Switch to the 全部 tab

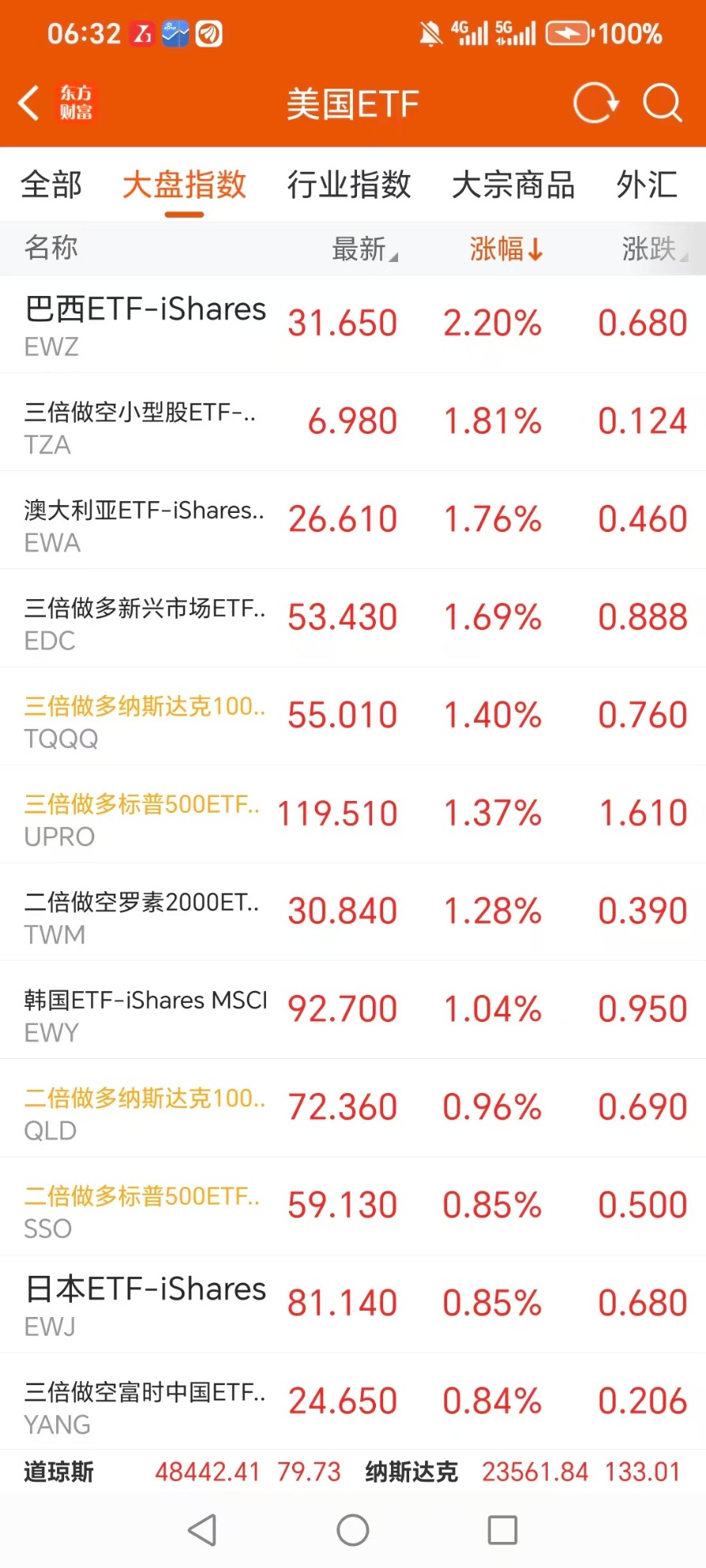click(51, 185)
